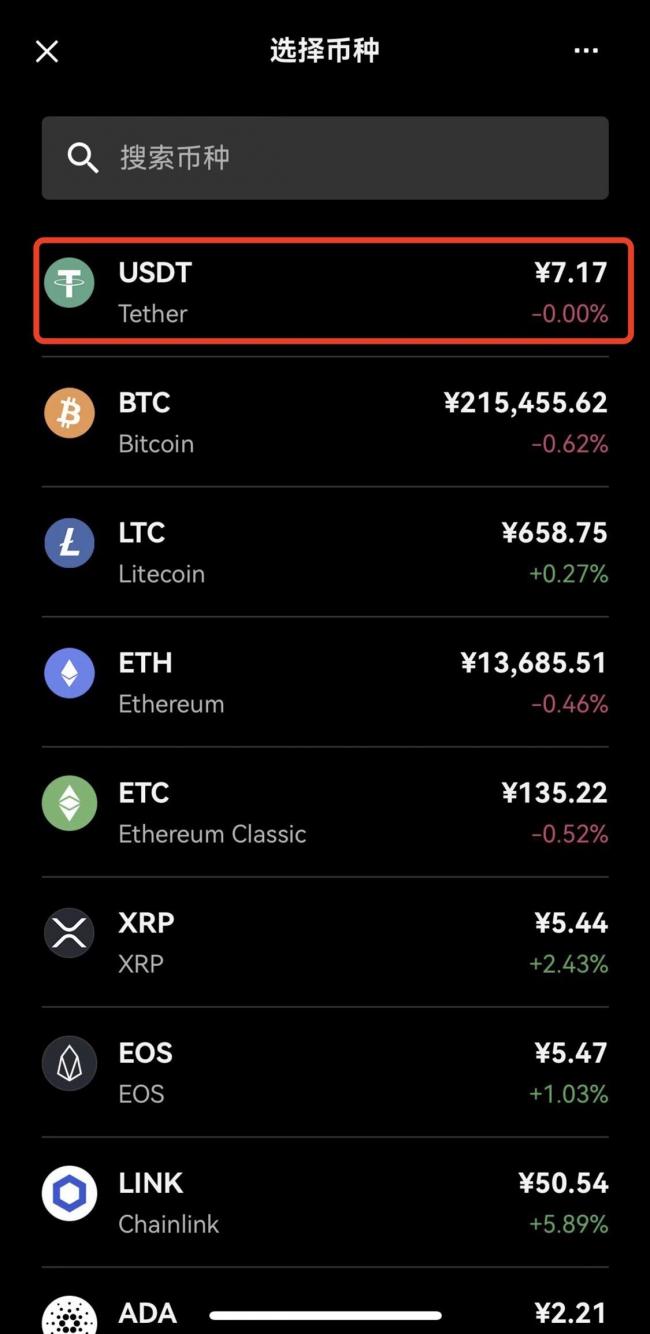Image resolution: width=650 pixels, height=1334 pixels.
Task: Open the three-dot overflow menu
Action: tap(586, 51)
